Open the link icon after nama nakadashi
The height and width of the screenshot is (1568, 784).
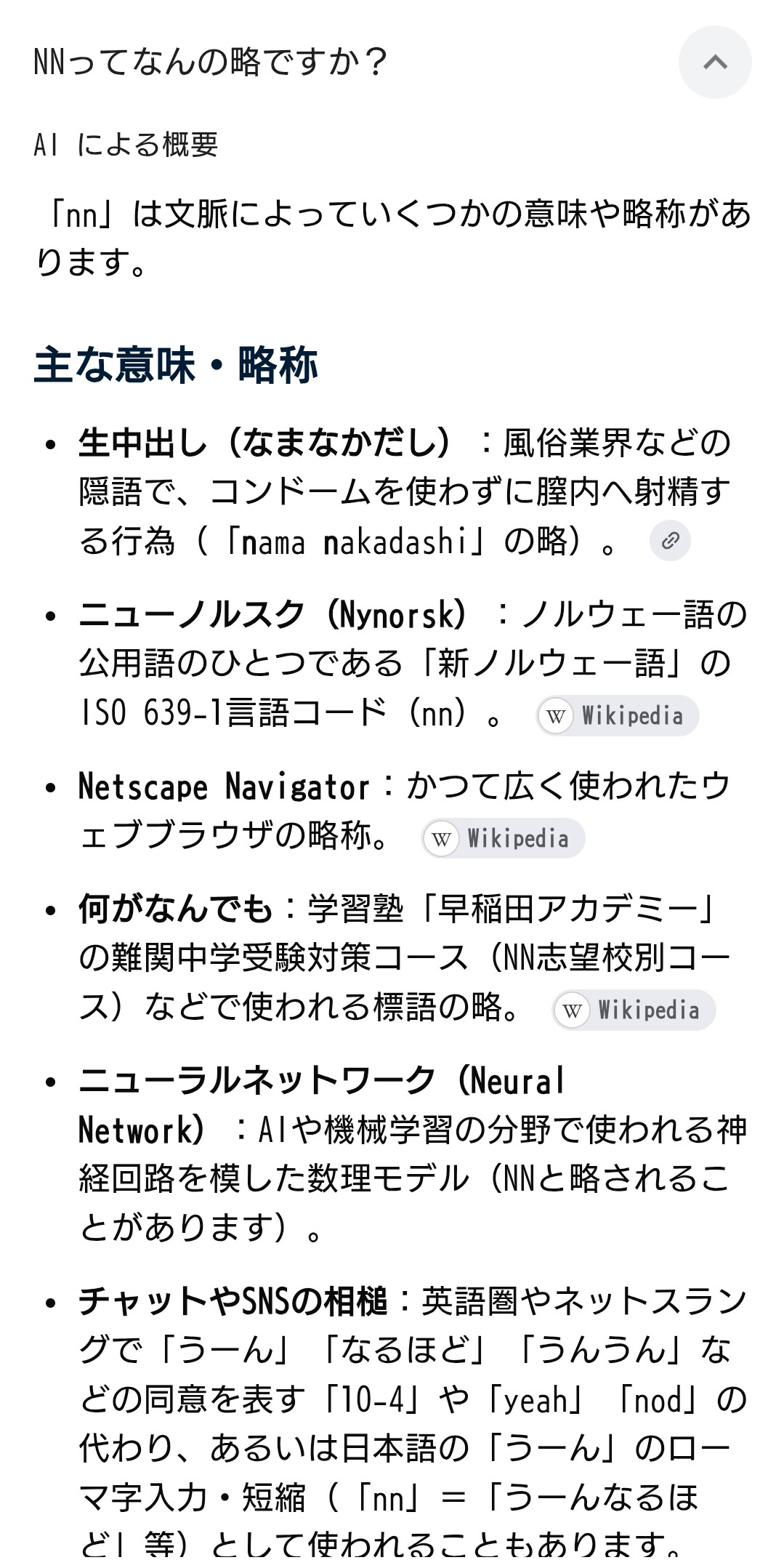tap(670, 541)
